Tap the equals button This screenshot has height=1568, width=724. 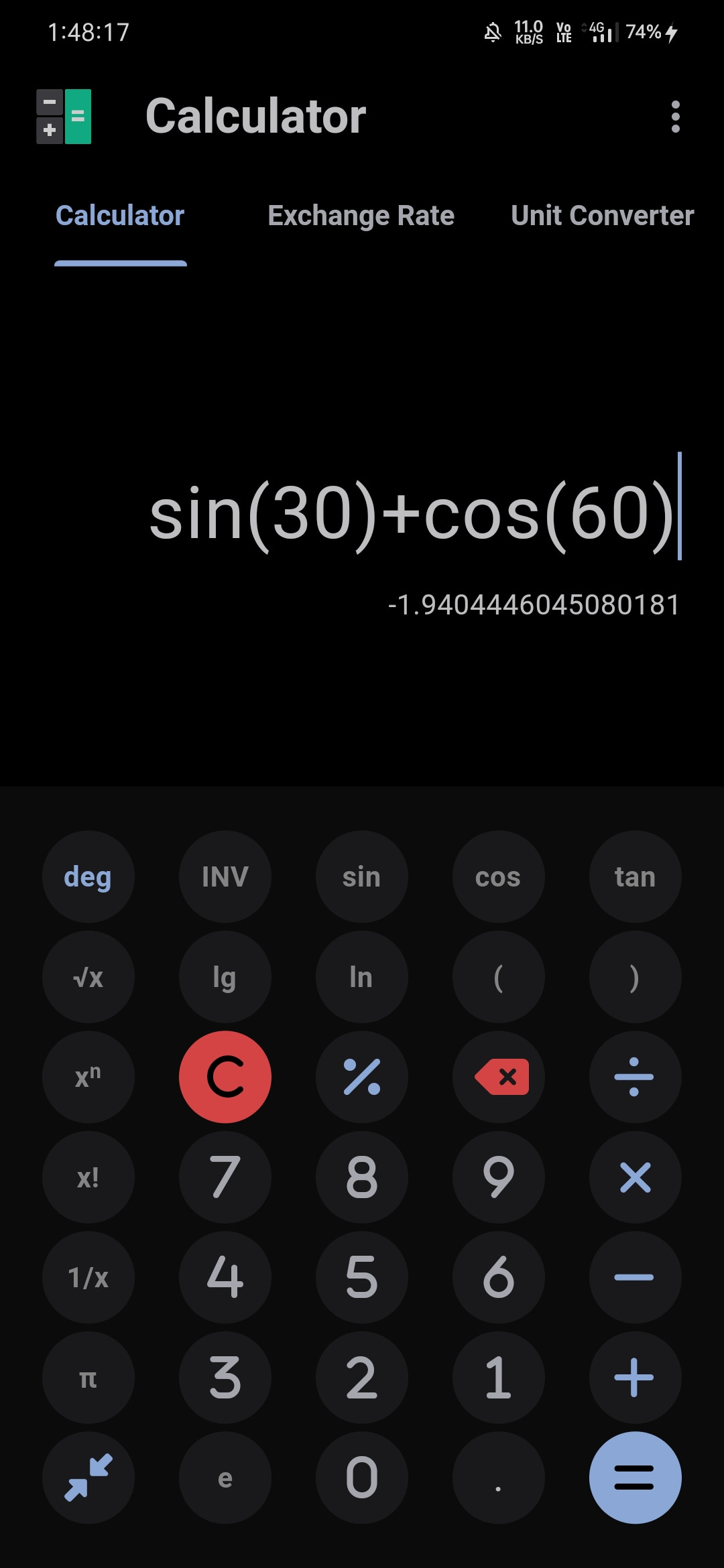pos(635,1478)
